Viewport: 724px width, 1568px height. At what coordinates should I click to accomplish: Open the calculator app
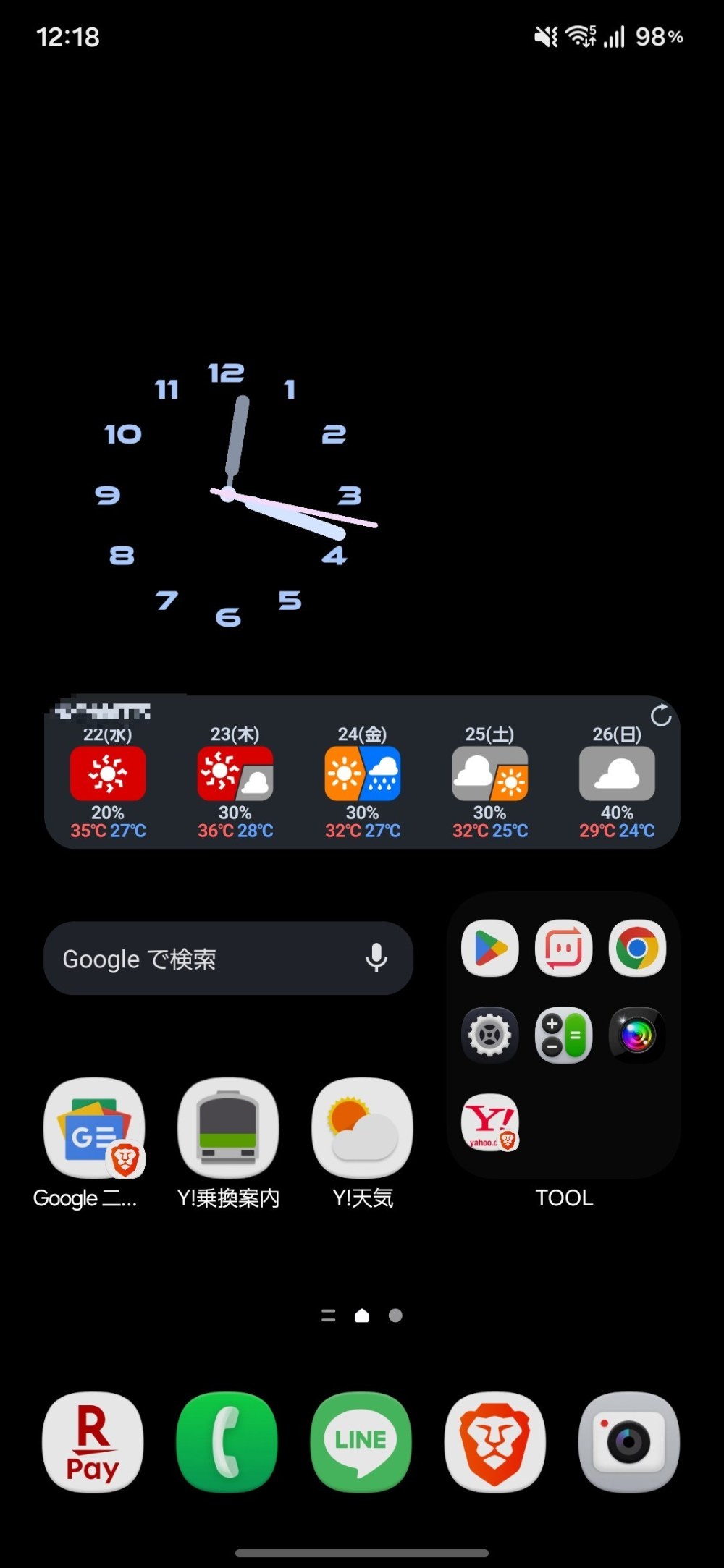pyautogui.click(x=563, y=1035)
